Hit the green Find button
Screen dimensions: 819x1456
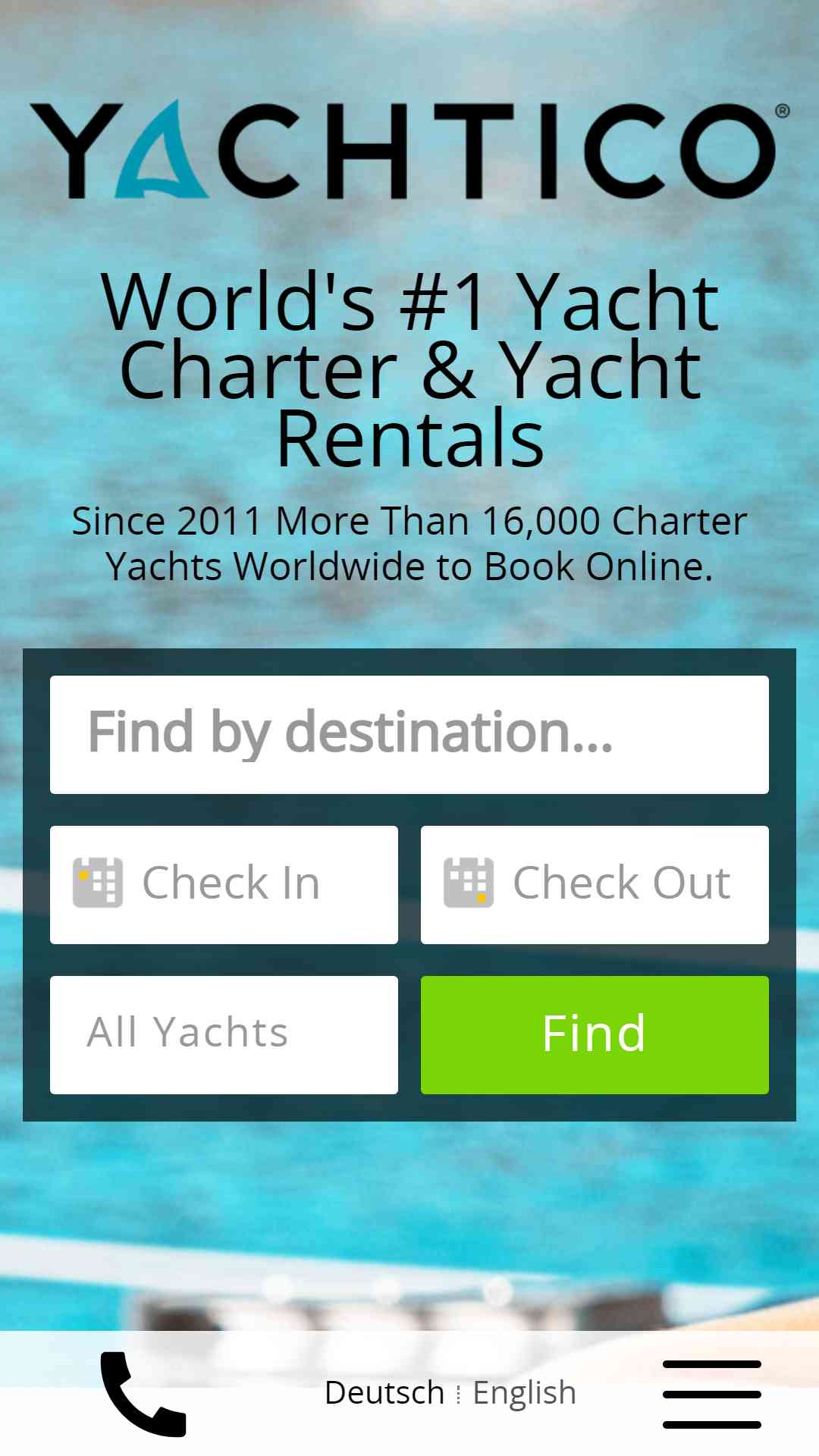click(595, 1034)
